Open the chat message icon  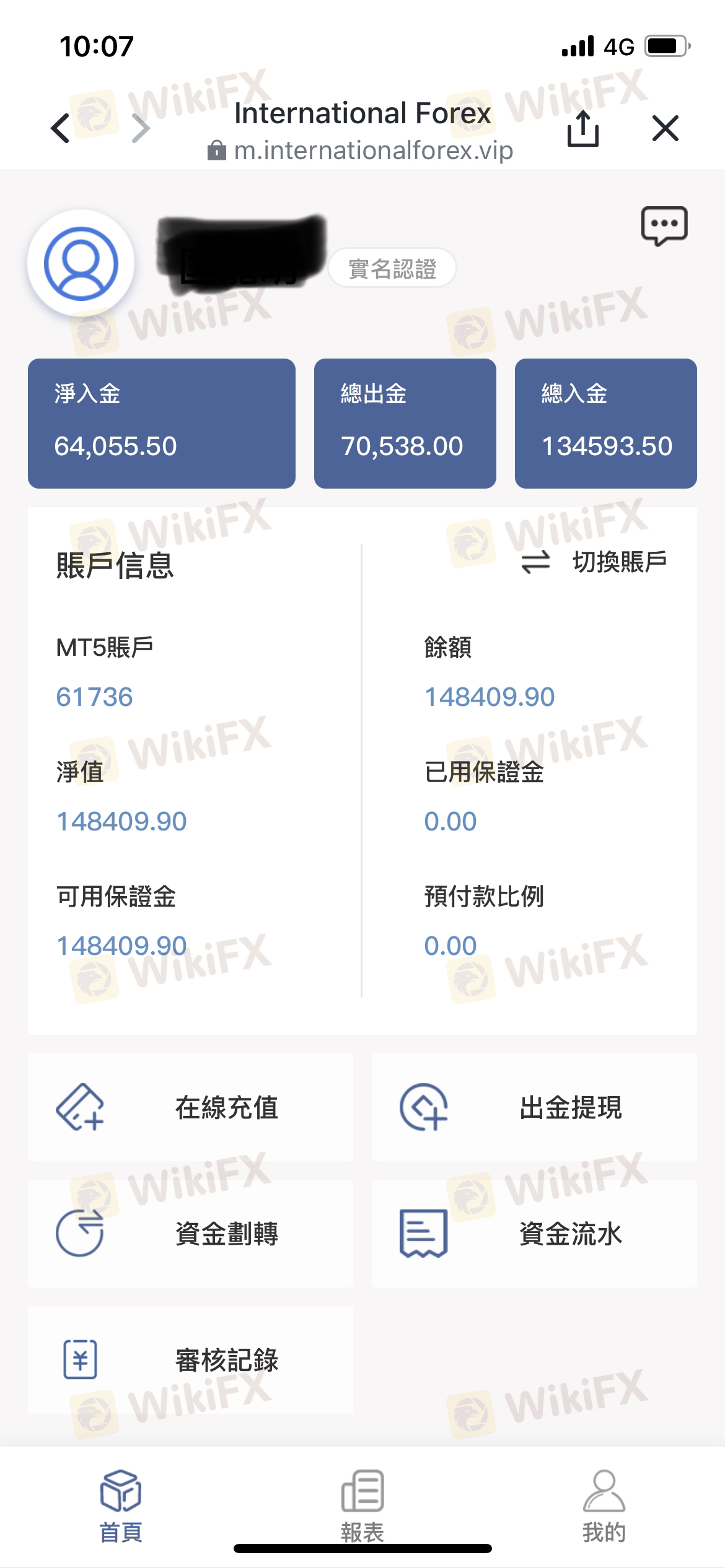point(664,226)
